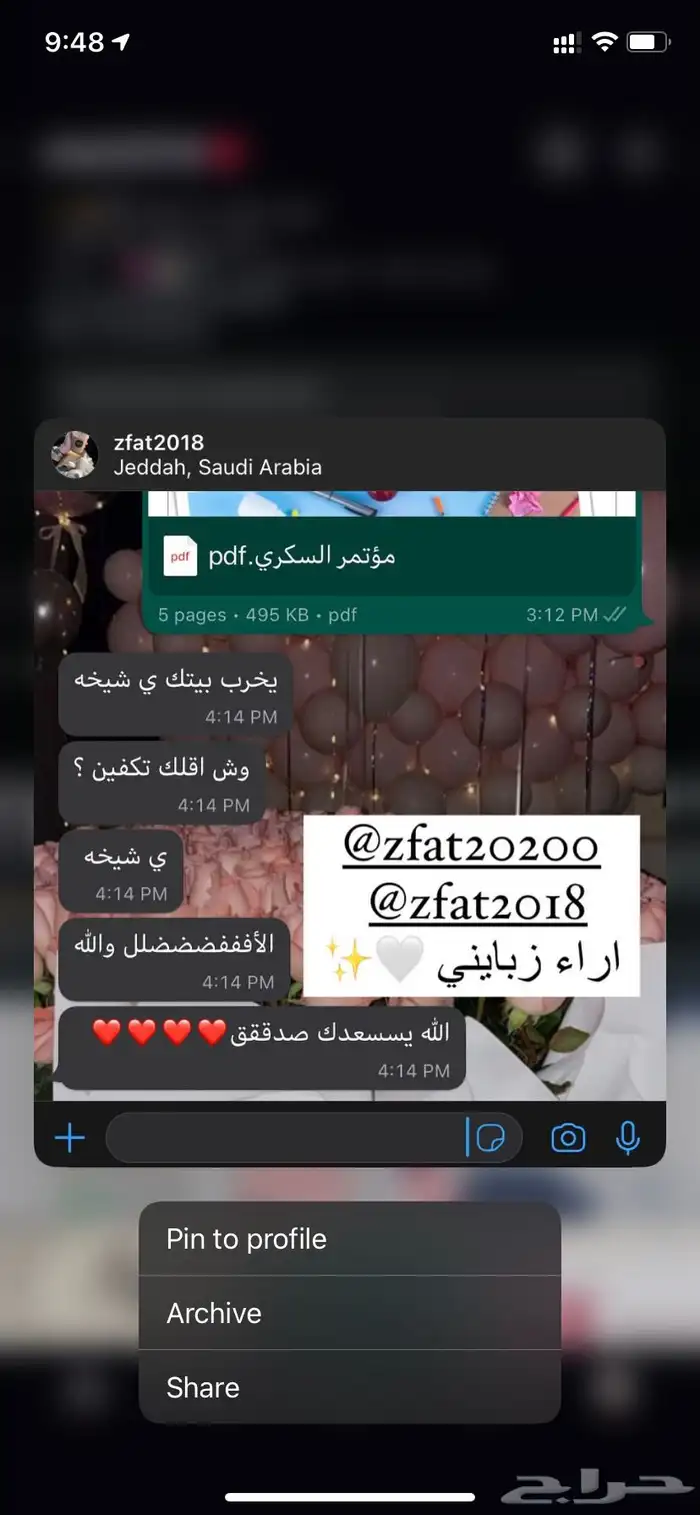Select Pin to profile option

coord(348,1239)
